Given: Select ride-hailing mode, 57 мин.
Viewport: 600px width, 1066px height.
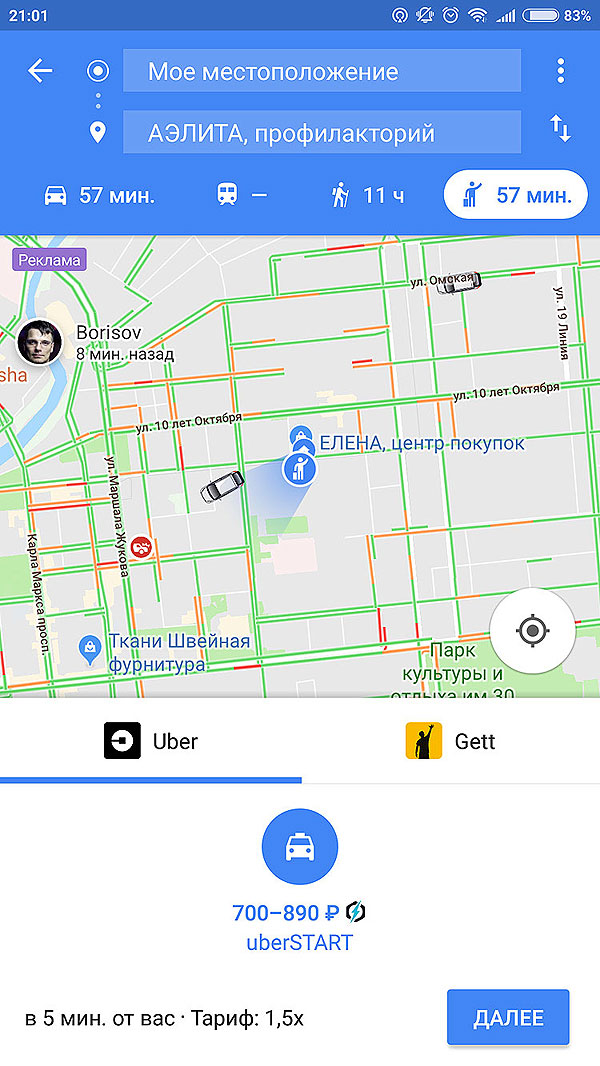Looking at the screenshot, I should [x=514, y=195].
